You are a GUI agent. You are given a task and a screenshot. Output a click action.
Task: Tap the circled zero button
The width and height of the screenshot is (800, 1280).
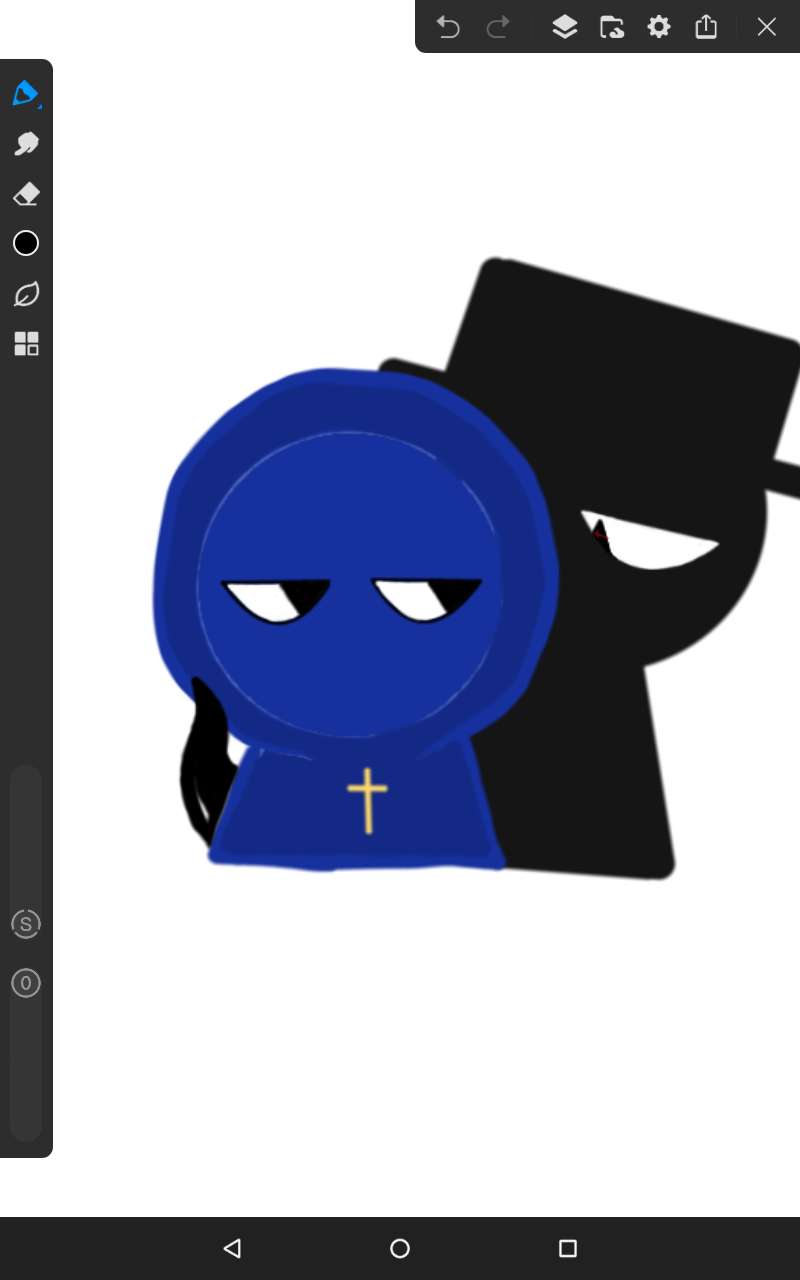26,983
